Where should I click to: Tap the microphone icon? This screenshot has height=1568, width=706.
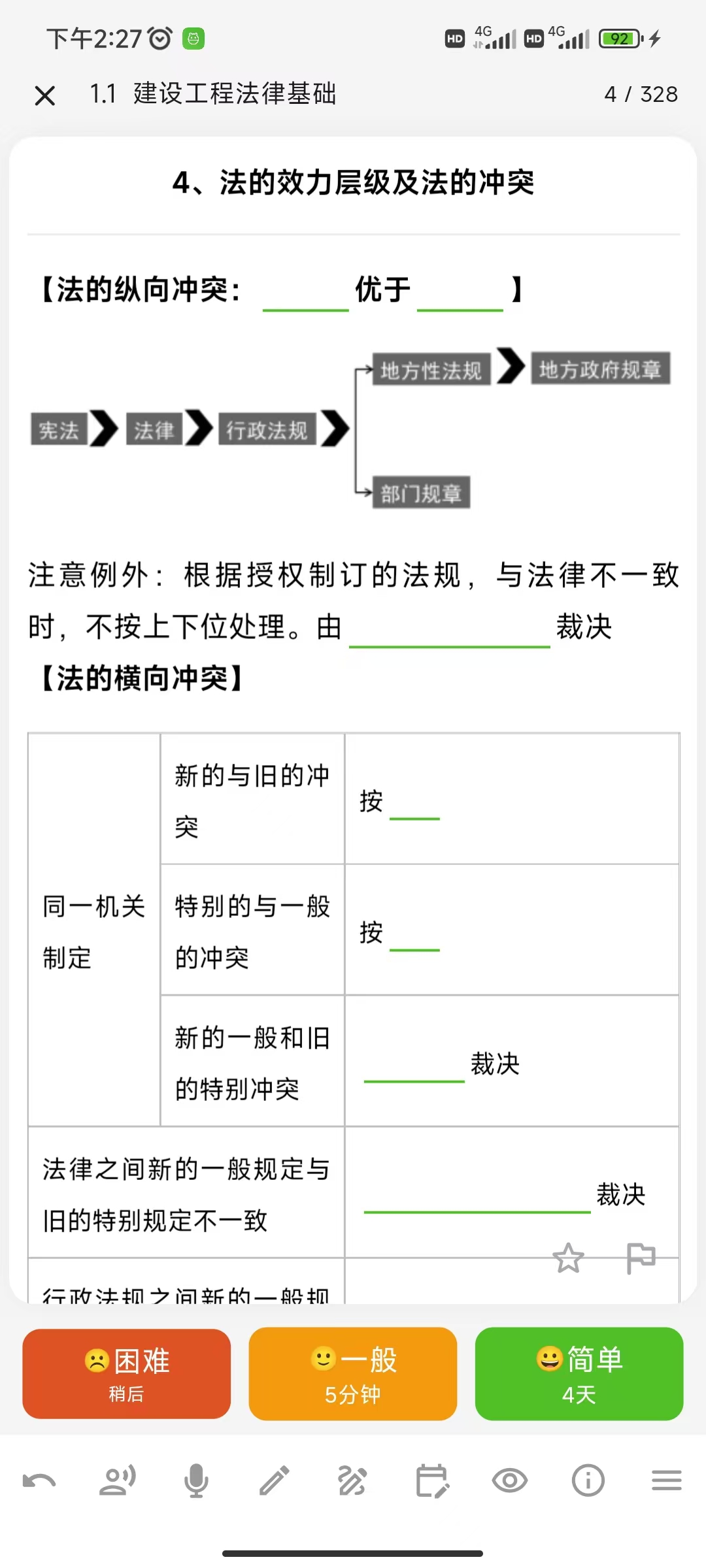point(196,1480)
